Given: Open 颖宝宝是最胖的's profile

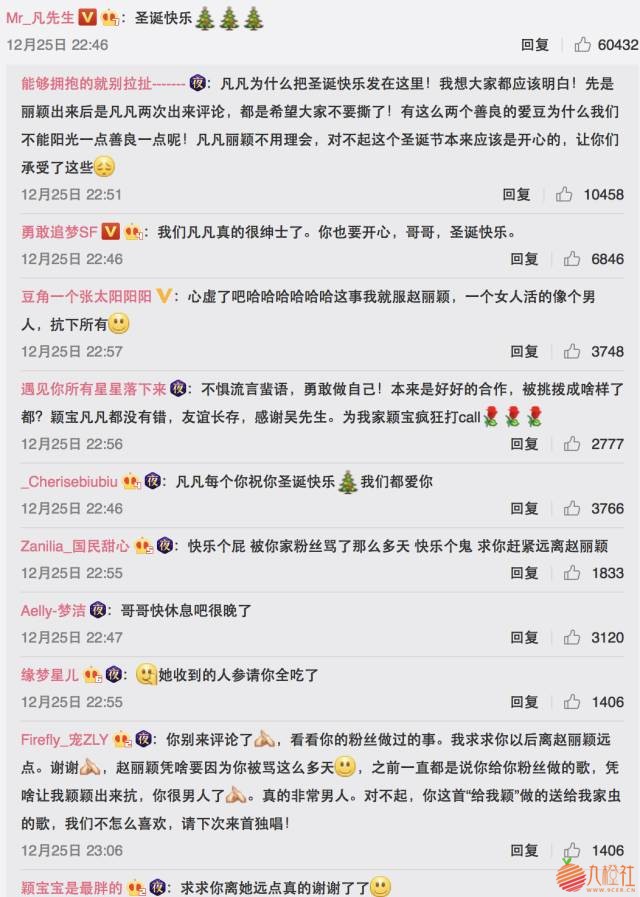Looking at the screenshot, I should click(x=71, y=887).
